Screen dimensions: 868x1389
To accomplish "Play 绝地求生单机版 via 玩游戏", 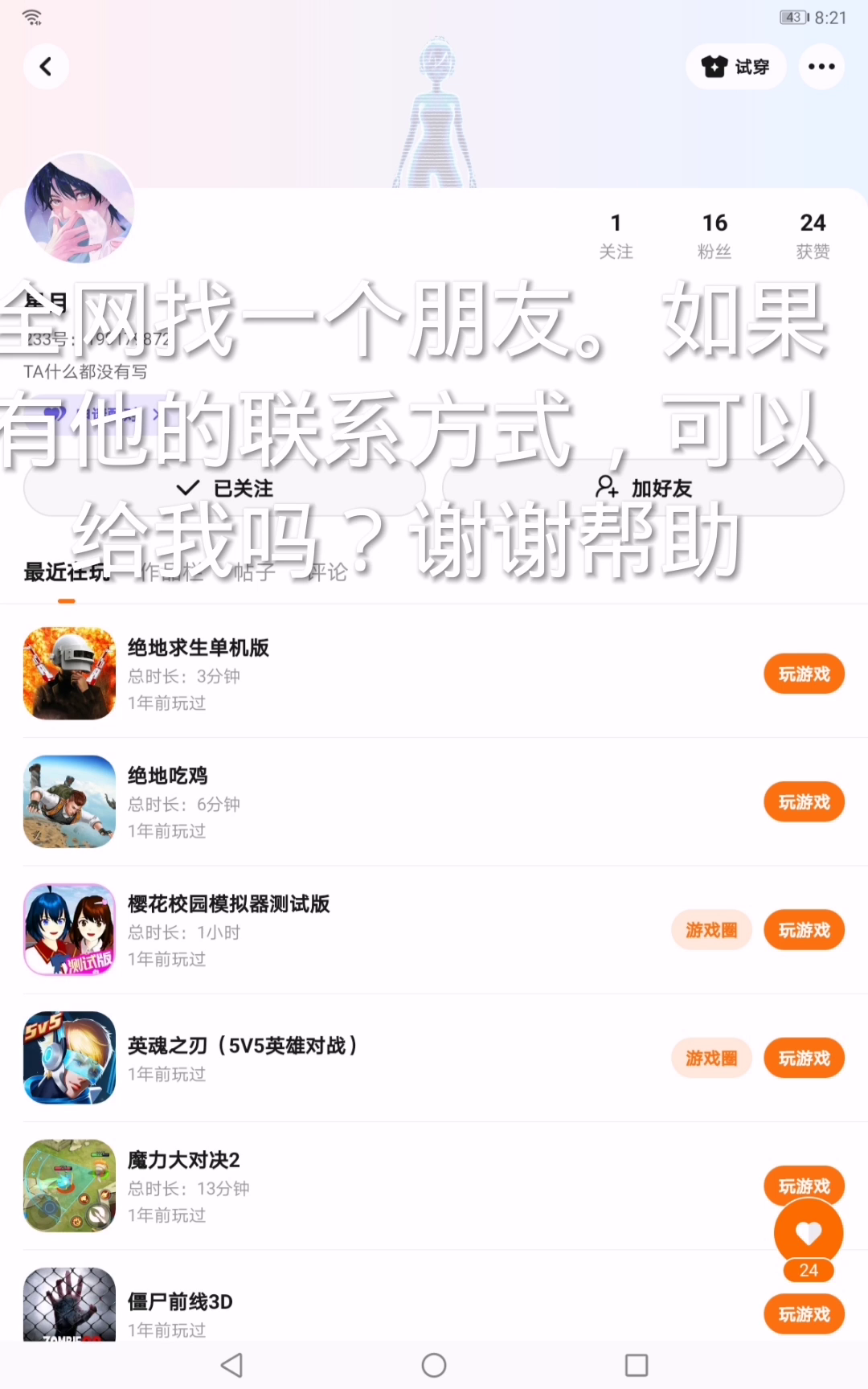I will click(804, 674).
